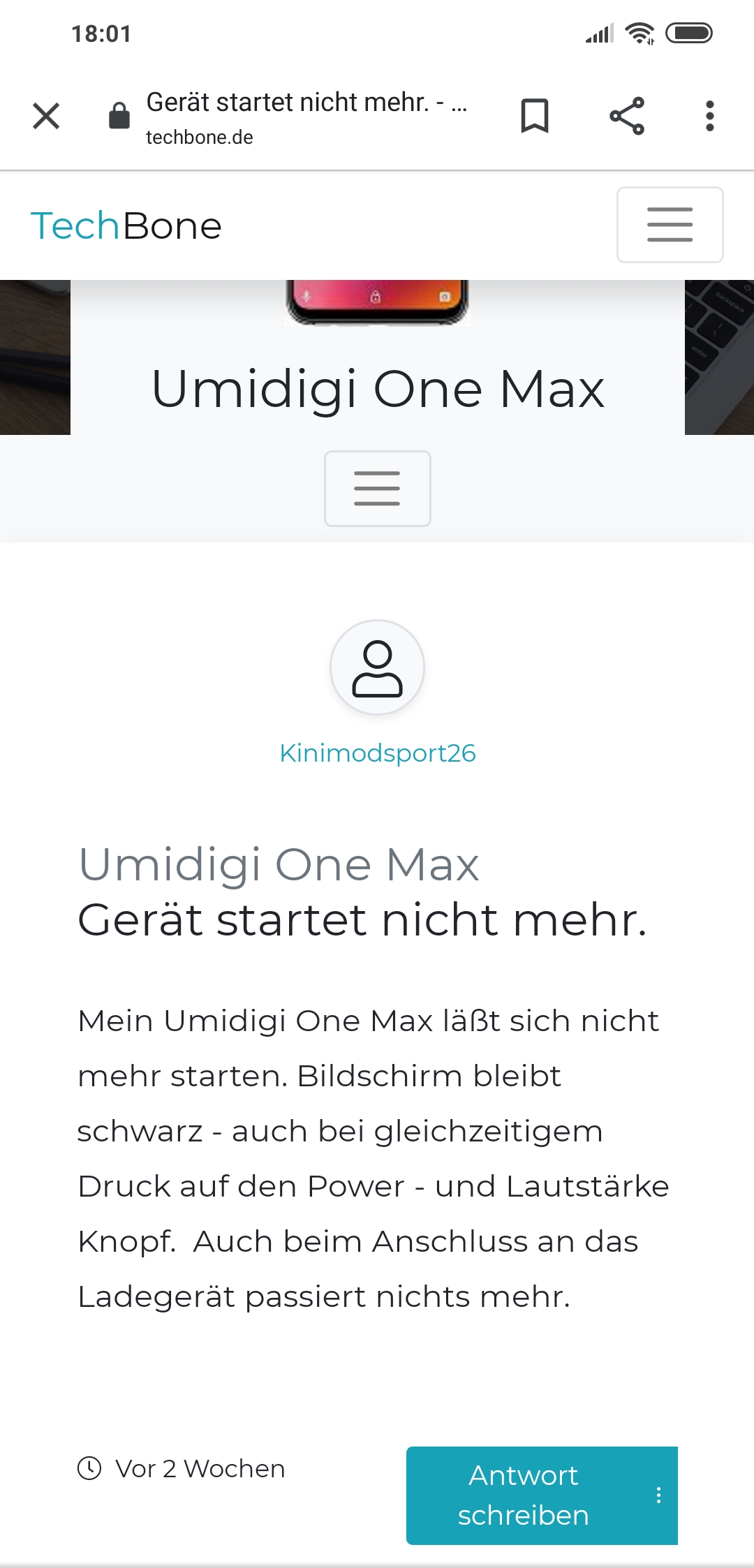
Task: Share this page link
Action: pos(626,116)
